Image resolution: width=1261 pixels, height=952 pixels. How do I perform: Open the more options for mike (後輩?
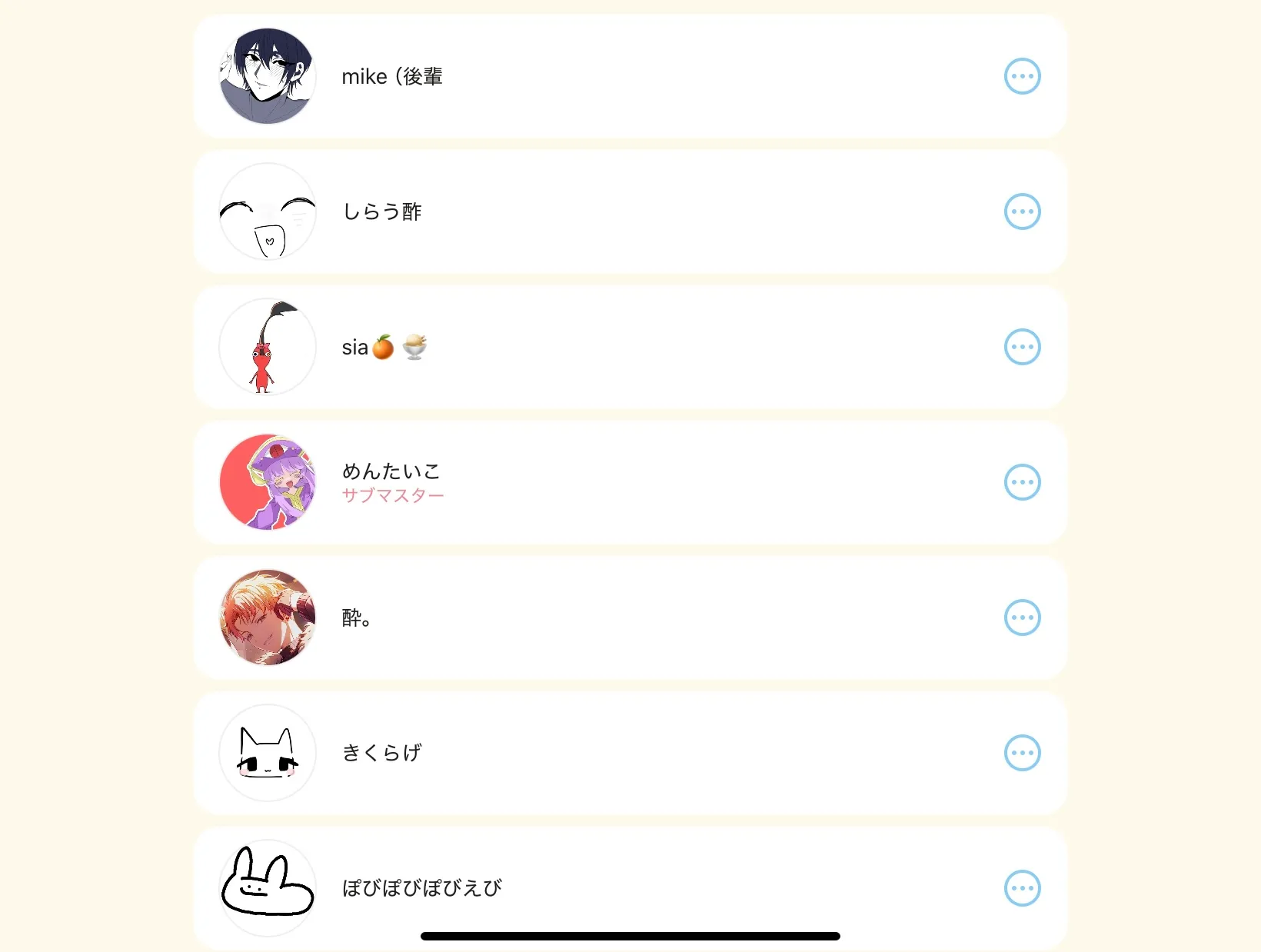1022,76
